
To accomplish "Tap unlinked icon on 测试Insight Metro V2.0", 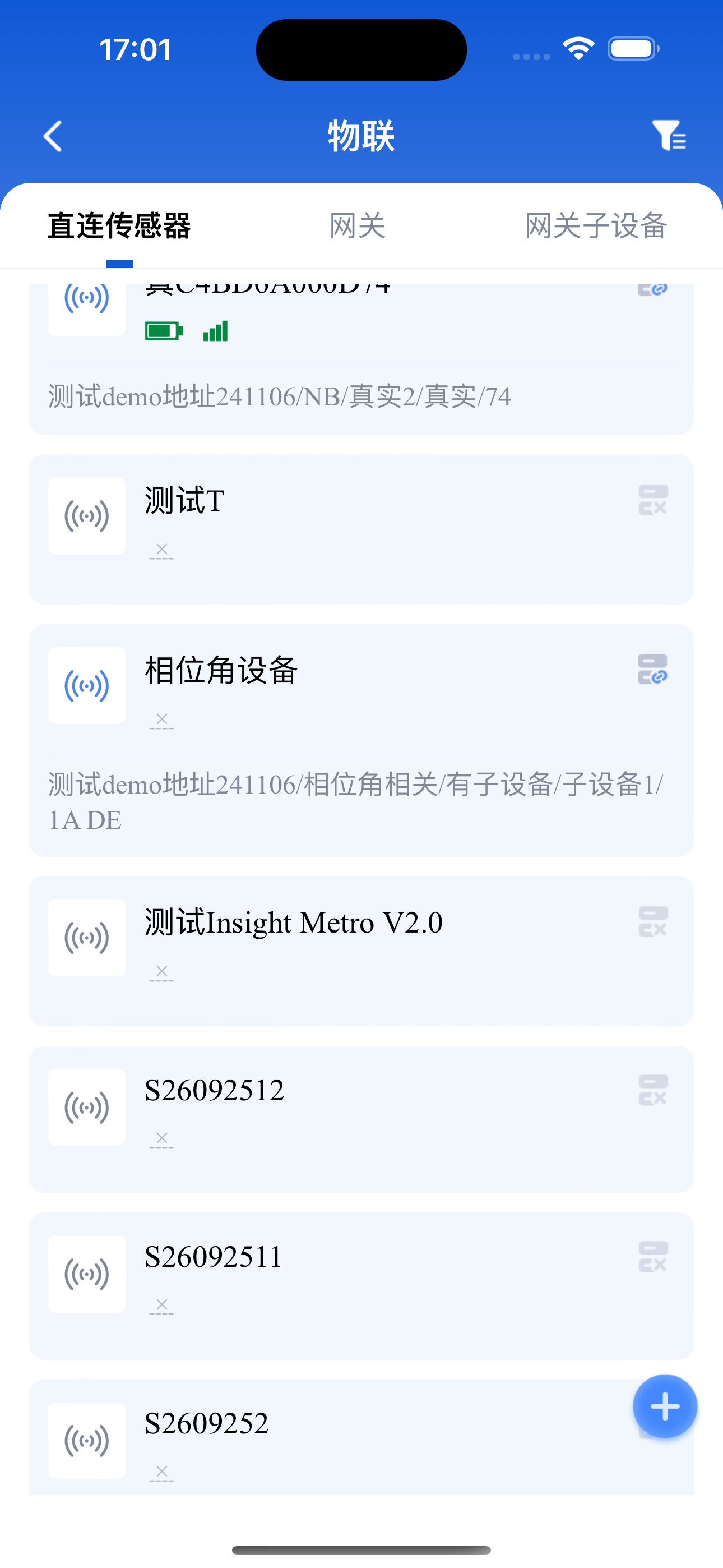I will pos(653,921).
